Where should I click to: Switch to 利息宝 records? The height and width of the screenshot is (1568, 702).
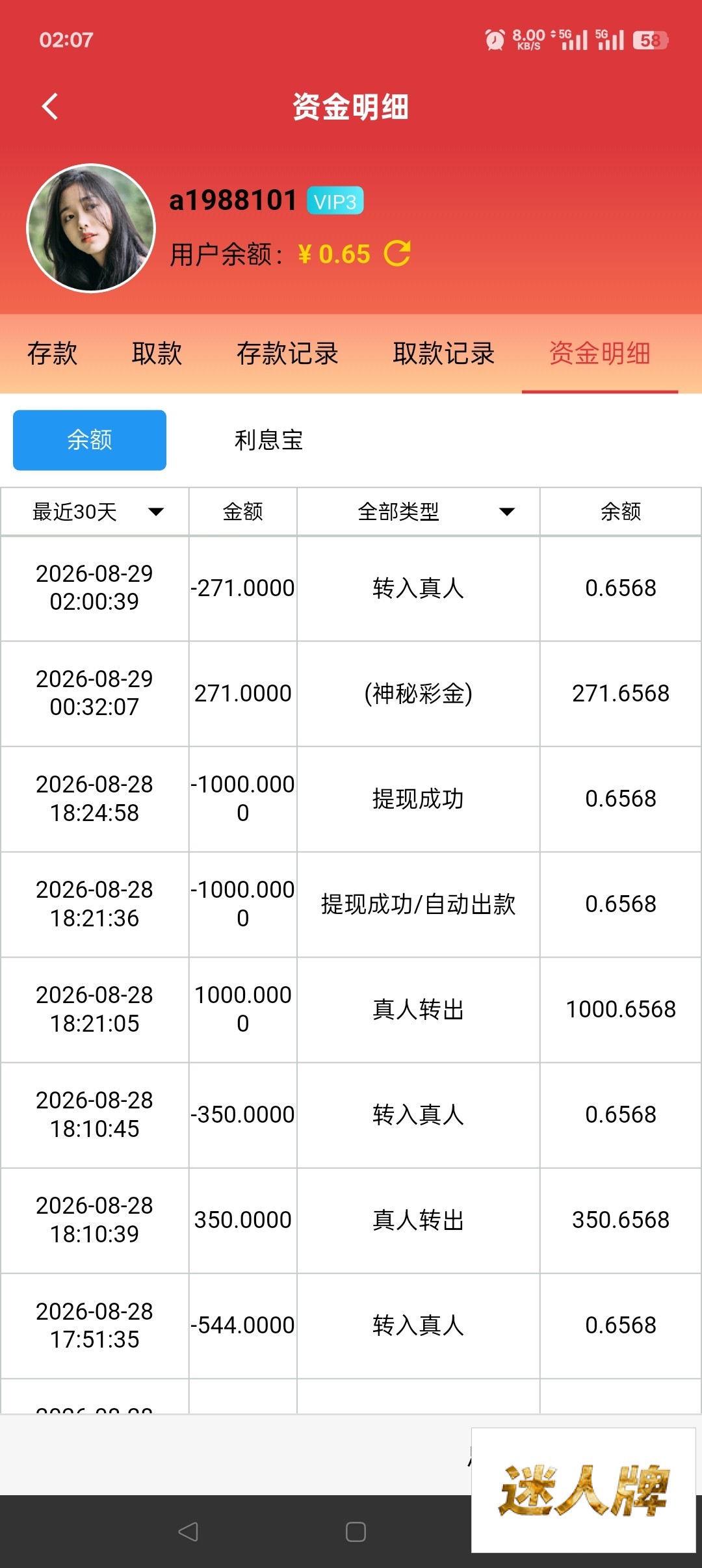click(268, 440)
